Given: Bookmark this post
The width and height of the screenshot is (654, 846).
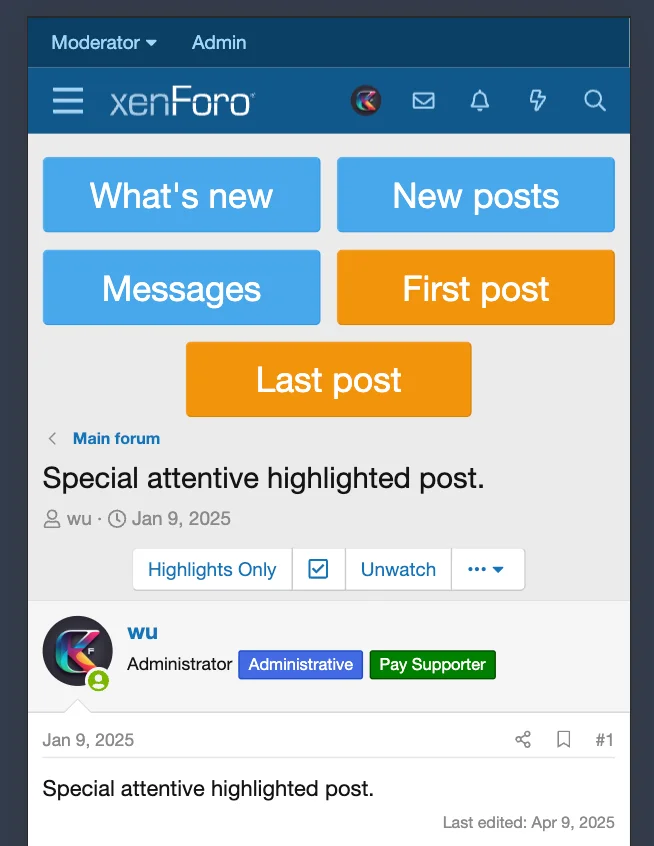Looking at the screenshot, I should pos(564,740).
